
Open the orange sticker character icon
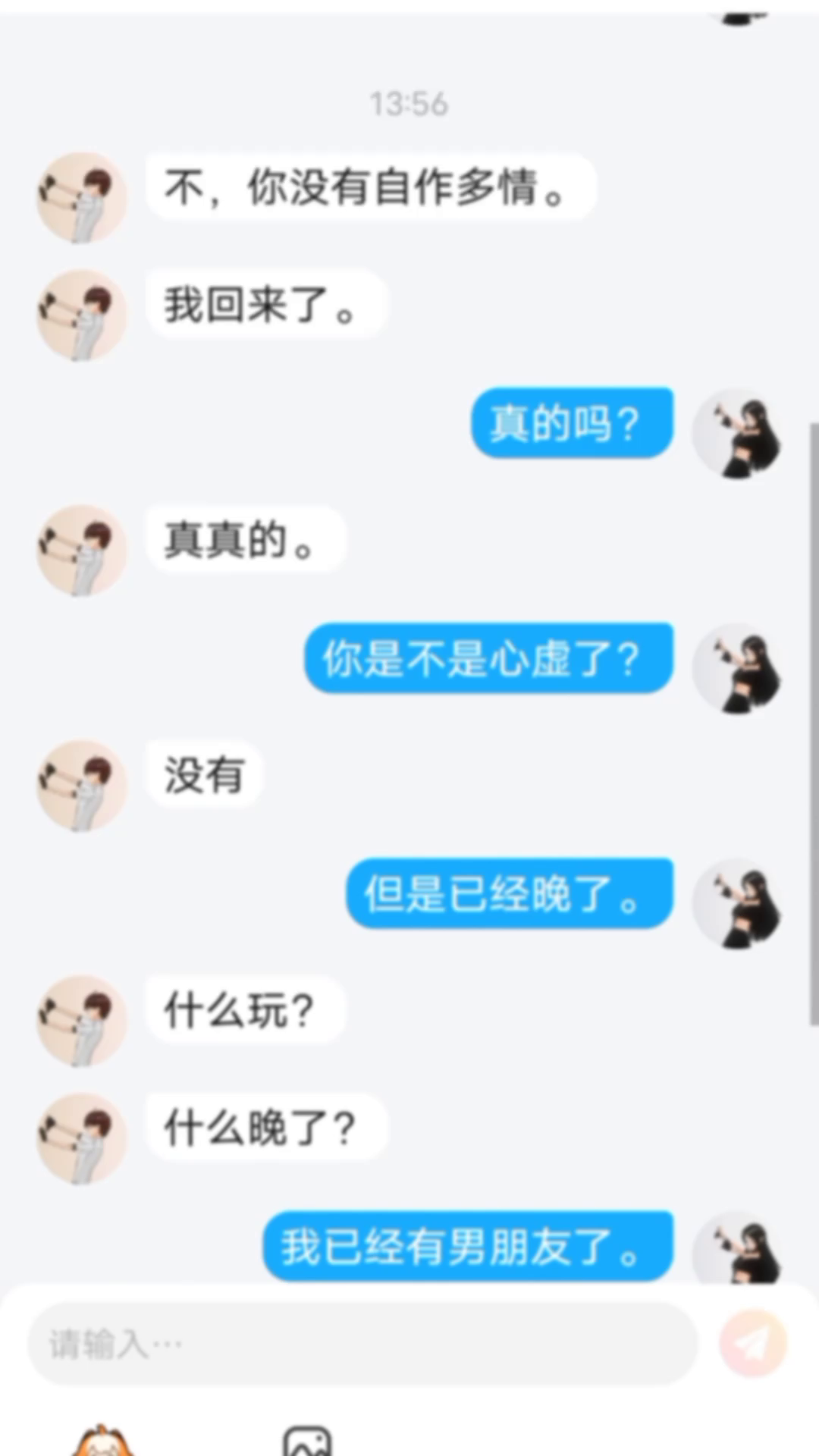(x=102, y=1441)
